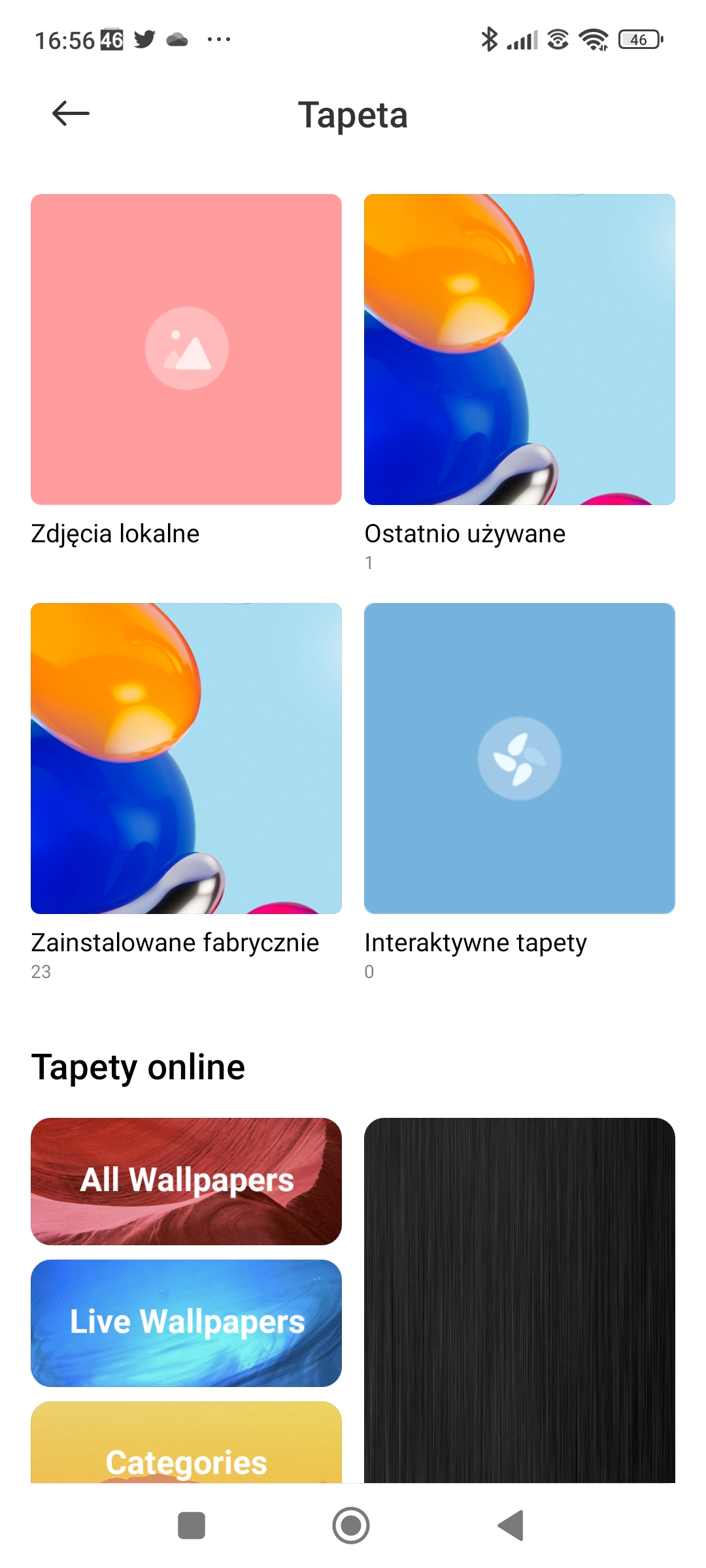706x1568 pixels.
Task: Open Live Wallpapers category
Action: [186, 1322]
